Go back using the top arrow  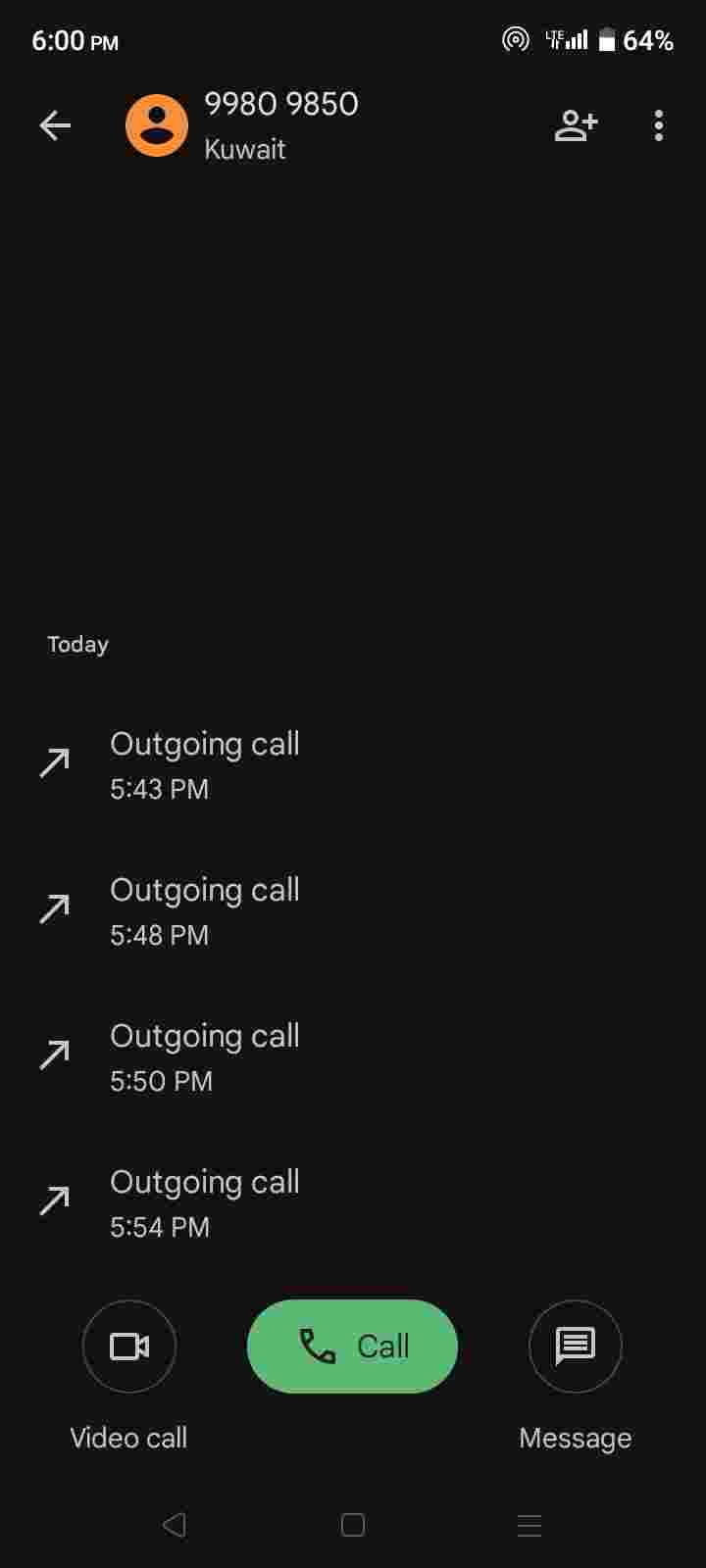55,125
